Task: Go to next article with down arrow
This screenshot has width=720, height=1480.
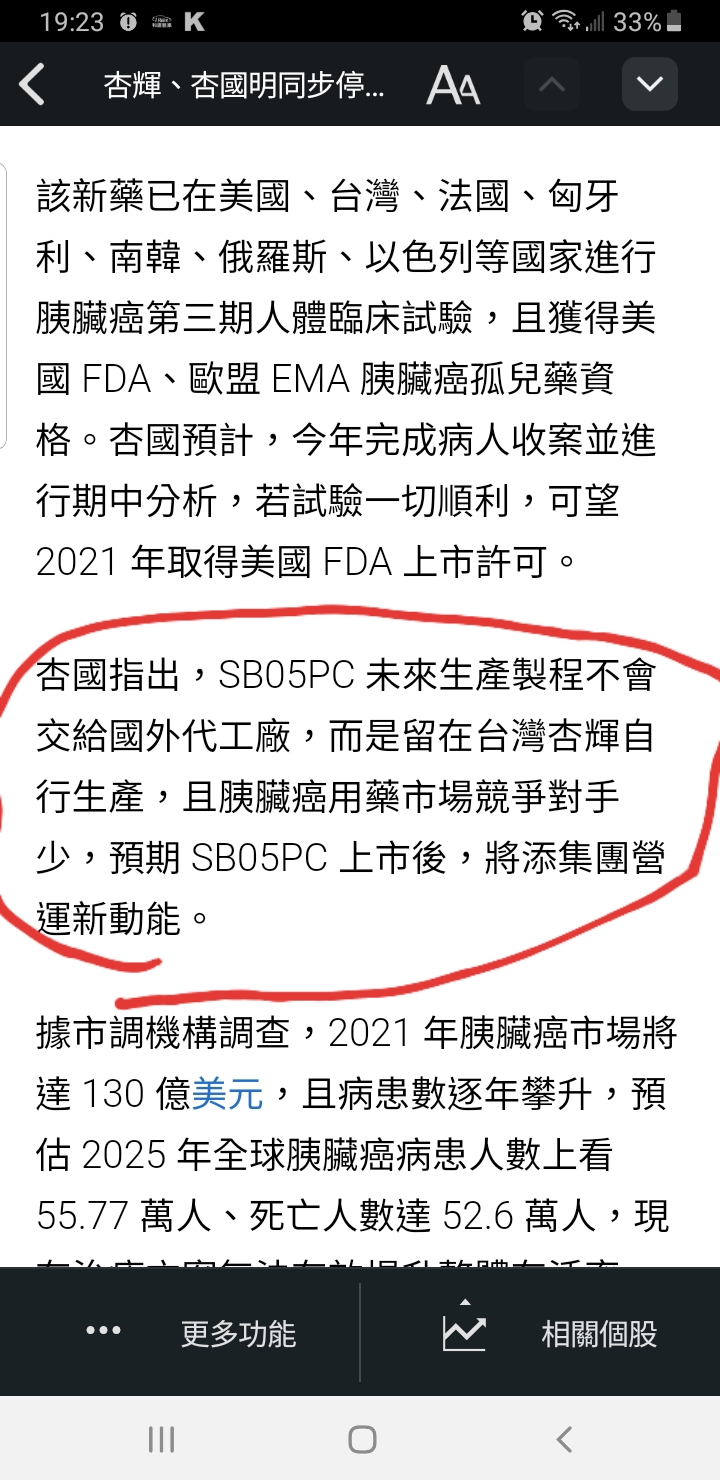Action: (x=650, y=85)
